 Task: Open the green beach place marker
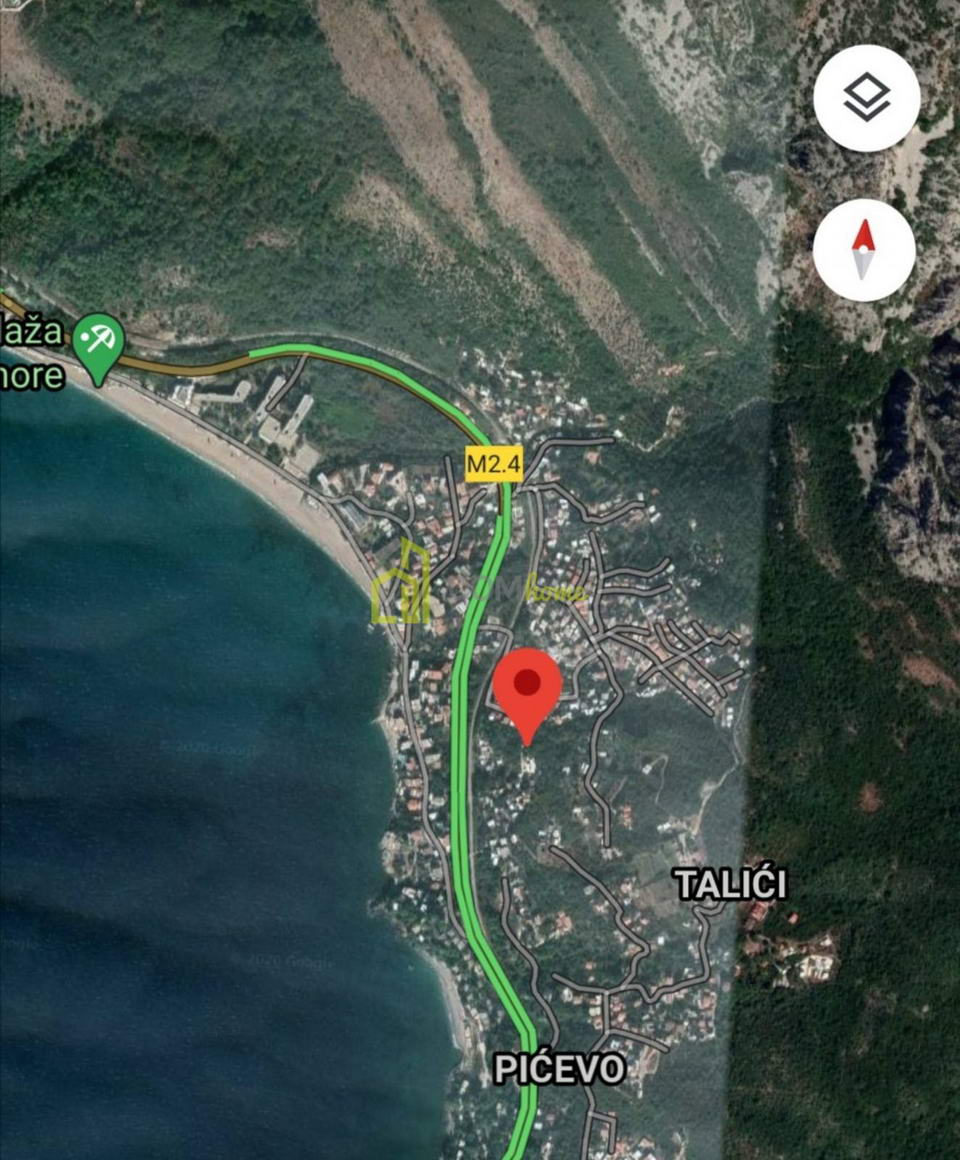99,343
